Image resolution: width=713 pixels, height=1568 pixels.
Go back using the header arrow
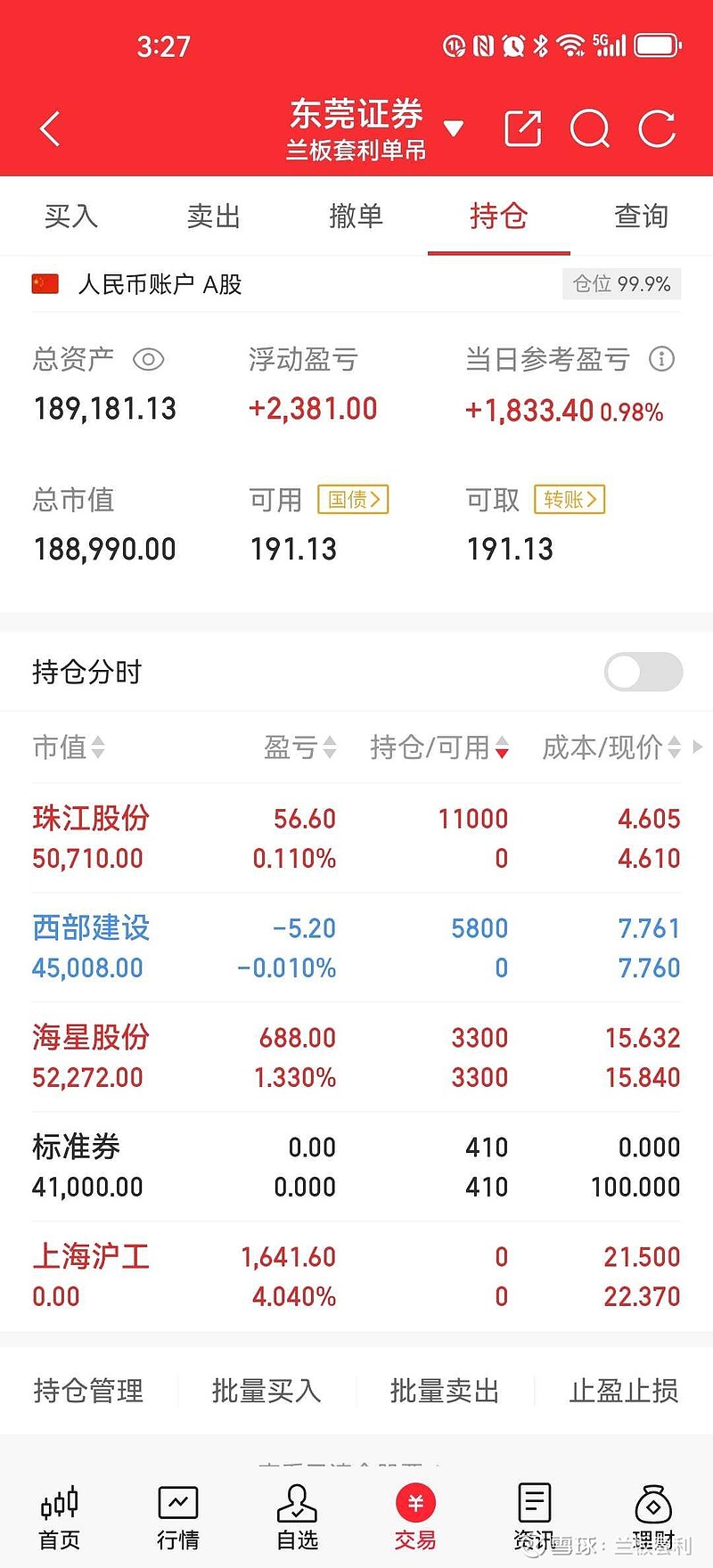(x=51, y=129)
